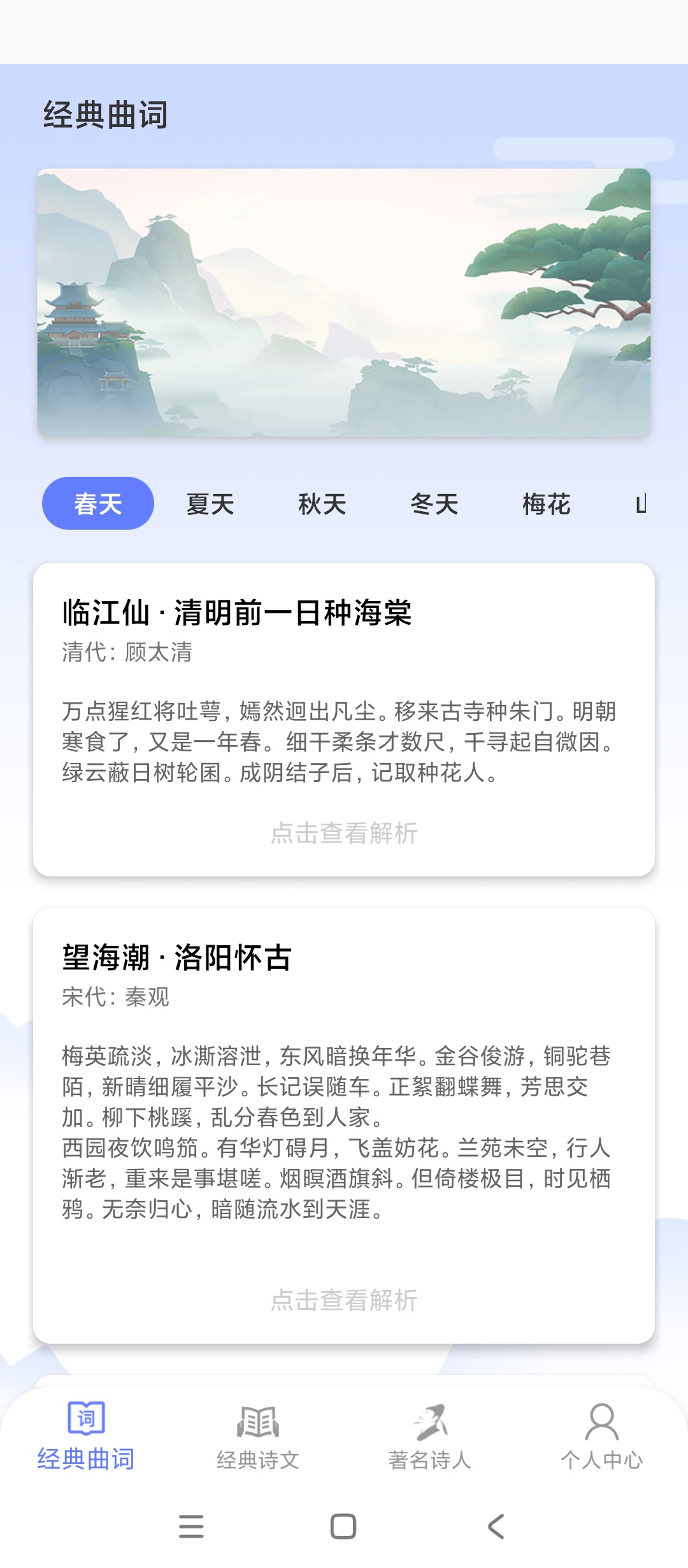
Task: Enable the 梅花 category filter
Action: pos(545,504)
